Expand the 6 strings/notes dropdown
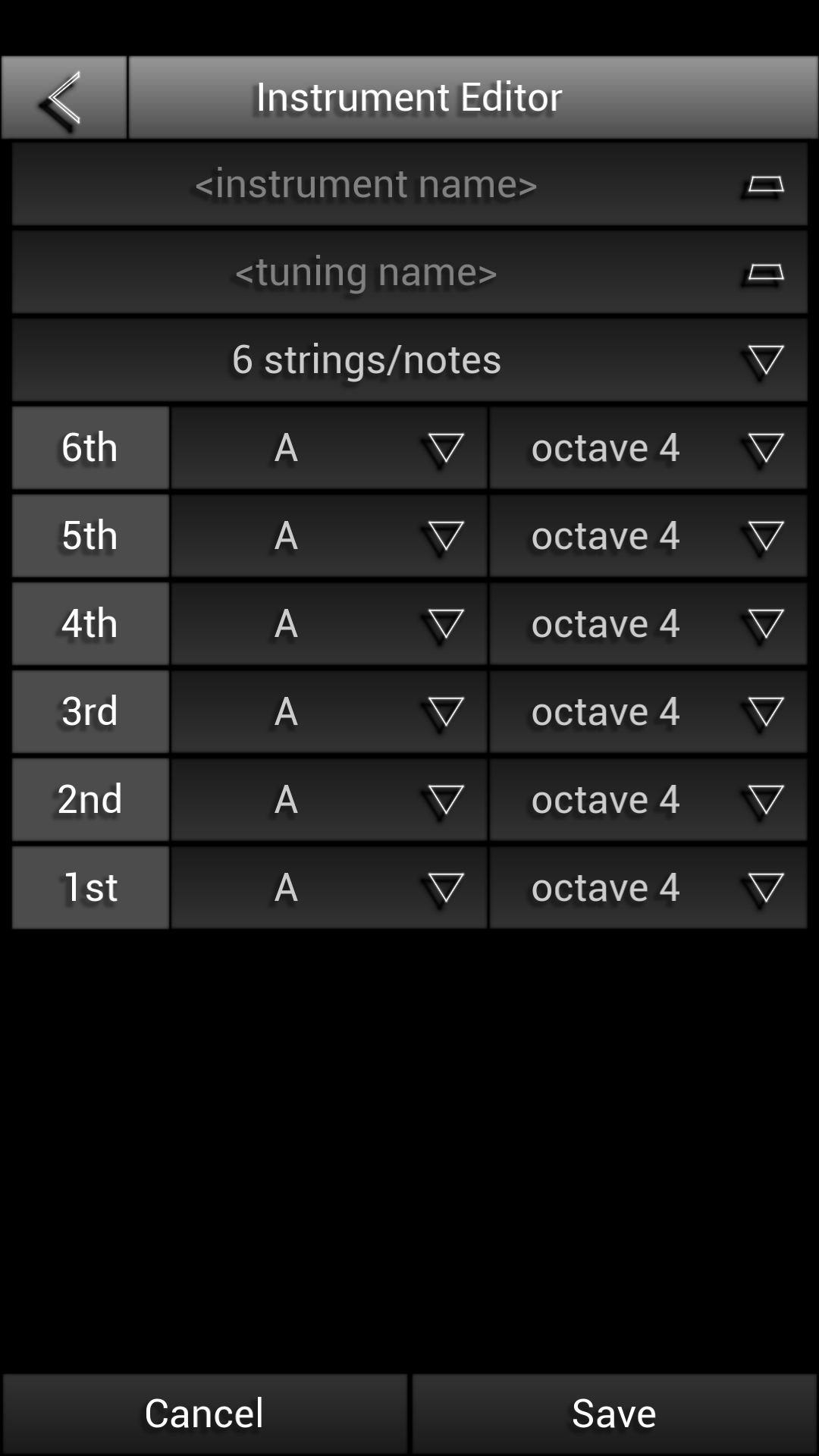Screen dimensions: 819x1456 coord(409,359)
